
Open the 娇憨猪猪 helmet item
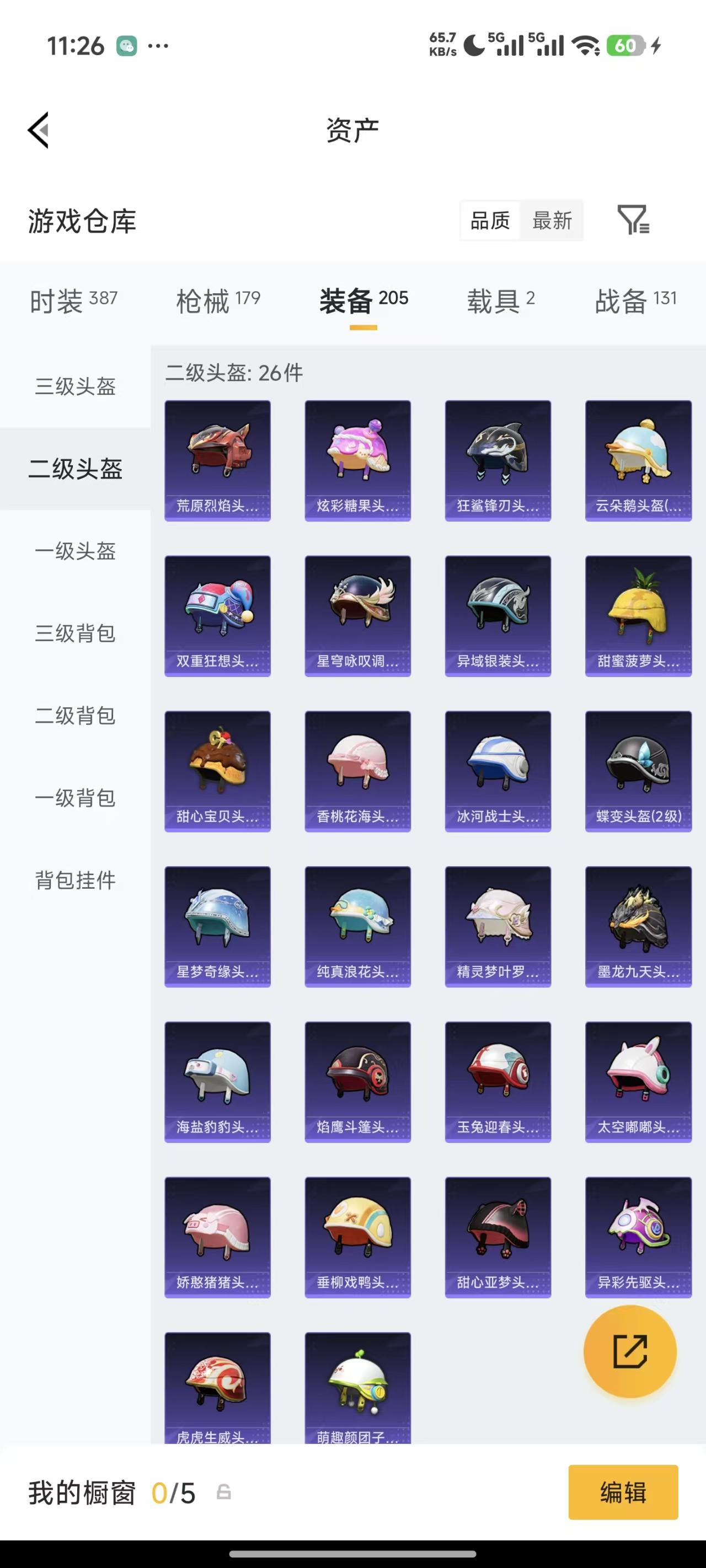click(217, 1236)
